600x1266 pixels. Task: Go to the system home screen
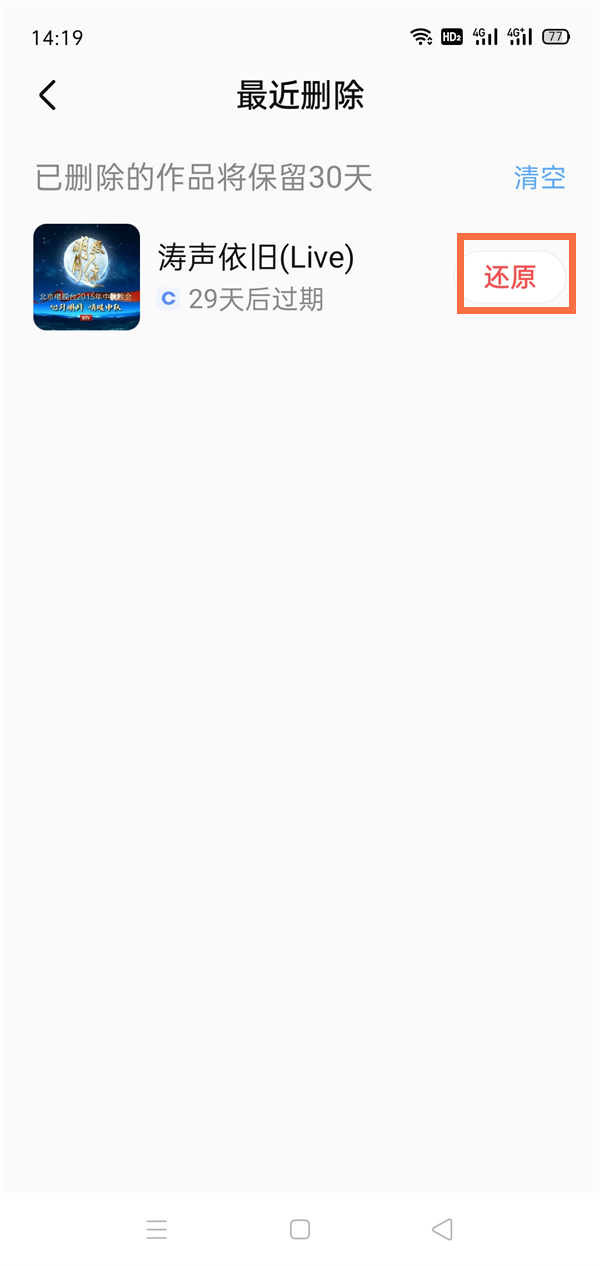coord(300,1229)
